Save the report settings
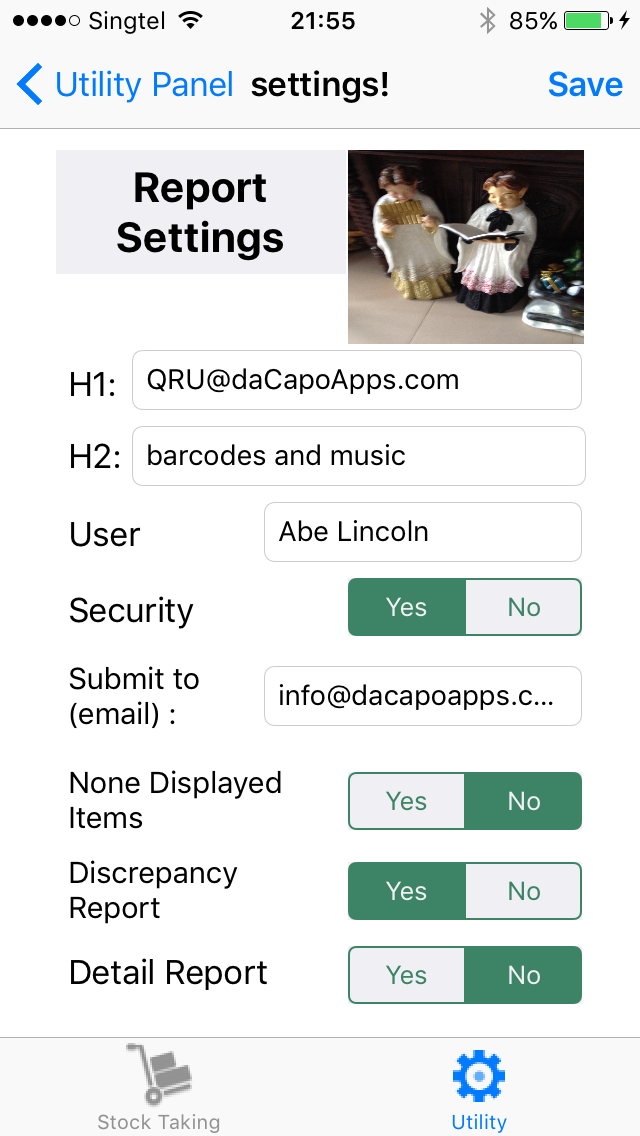The width and height of the screenshot is (640, 1136). pos(585,86)
